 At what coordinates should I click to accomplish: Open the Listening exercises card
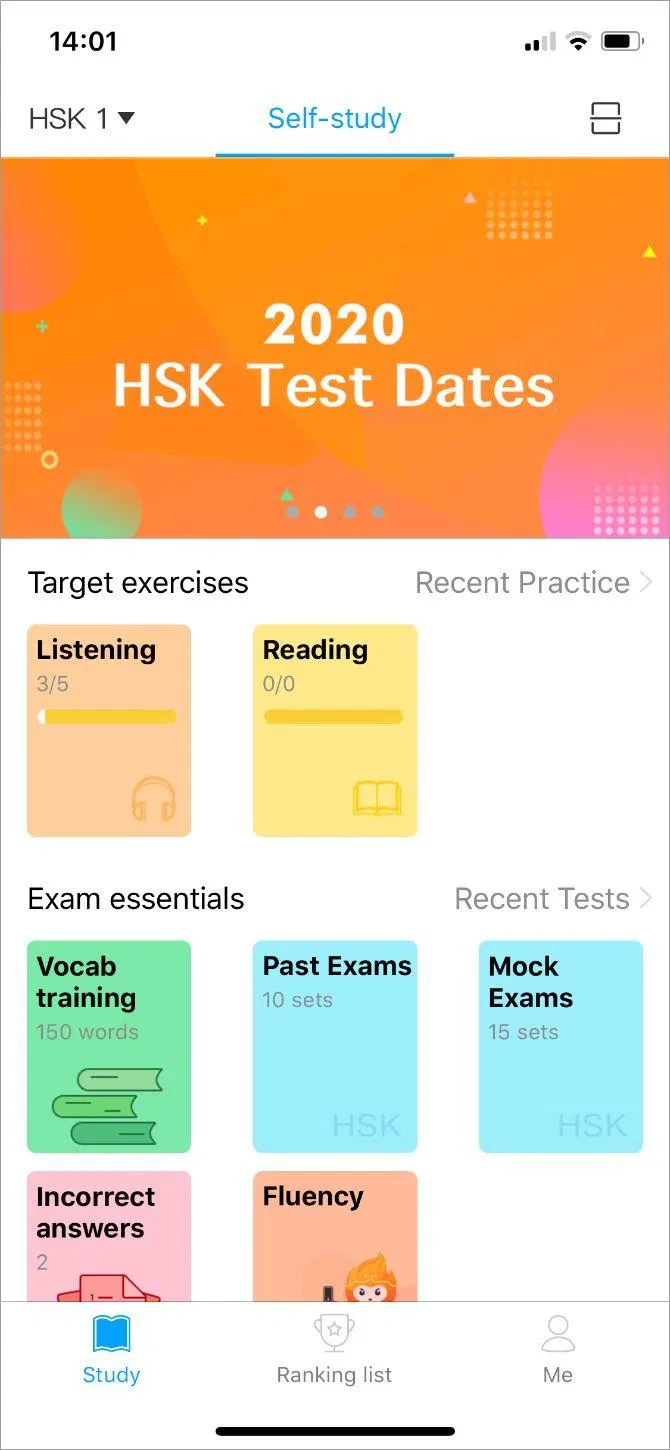109,730
